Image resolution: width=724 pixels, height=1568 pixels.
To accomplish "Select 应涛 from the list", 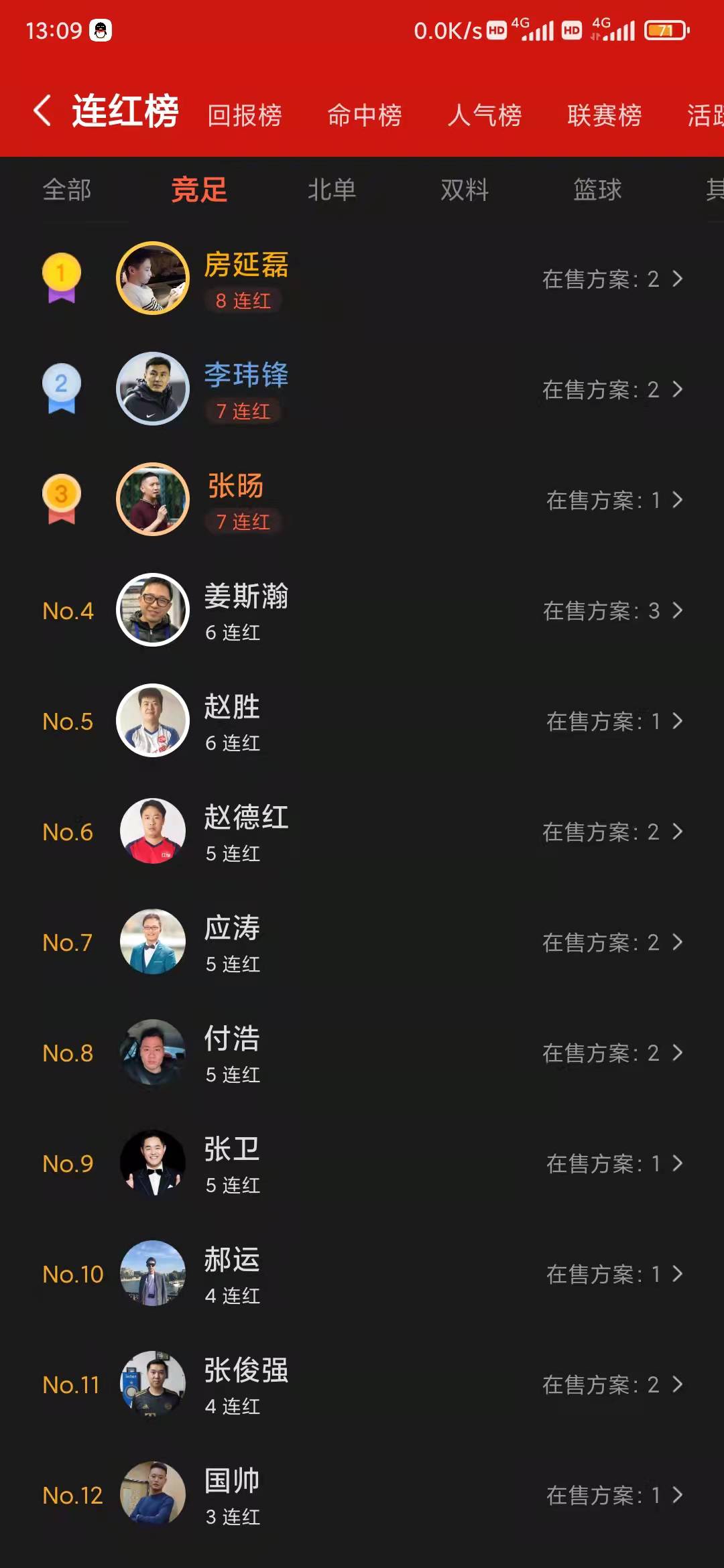I will [362, 942].
